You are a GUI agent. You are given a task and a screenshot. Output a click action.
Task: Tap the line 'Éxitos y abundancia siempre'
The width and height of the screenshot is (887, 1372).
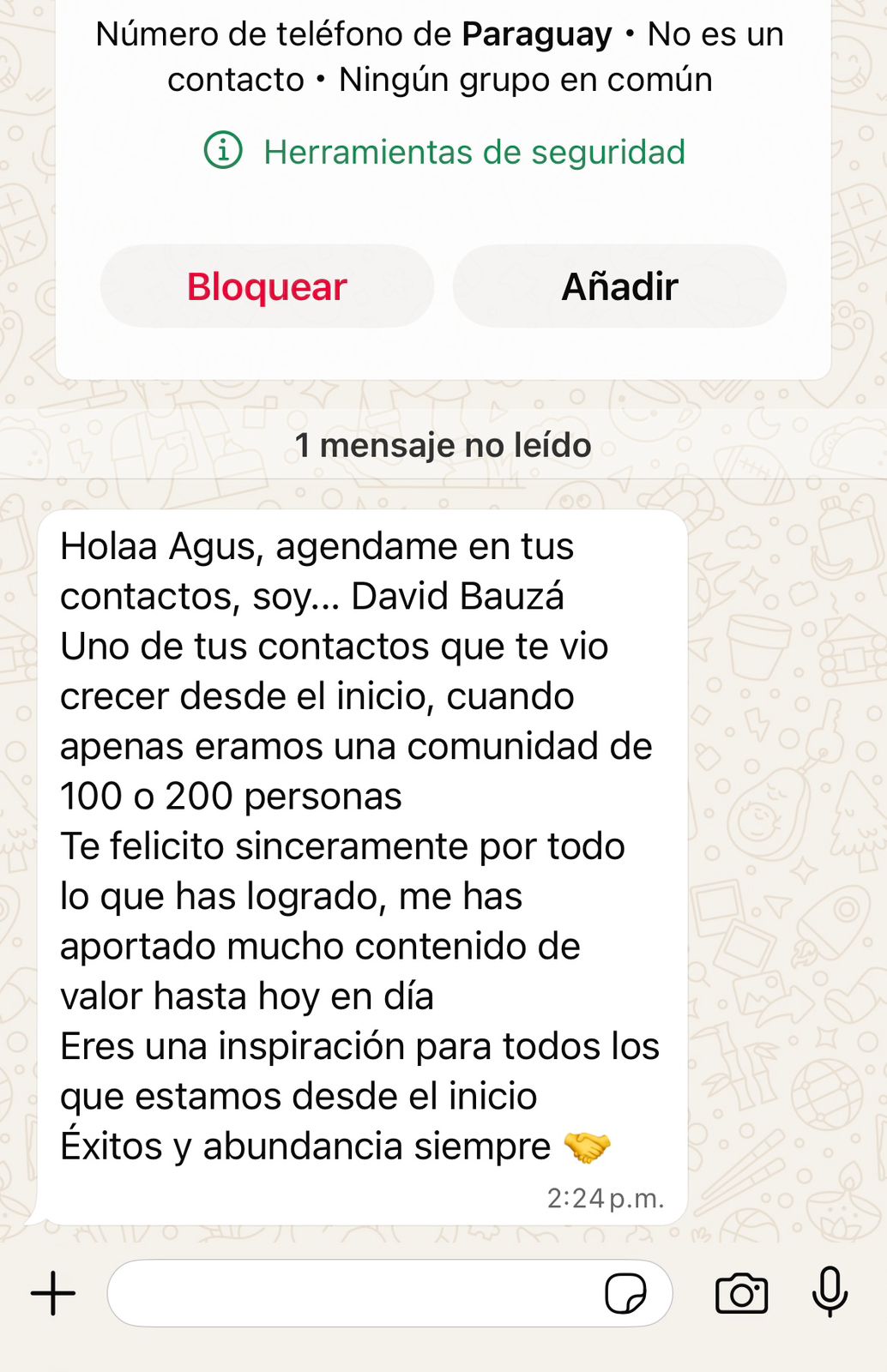point(309,1144)
